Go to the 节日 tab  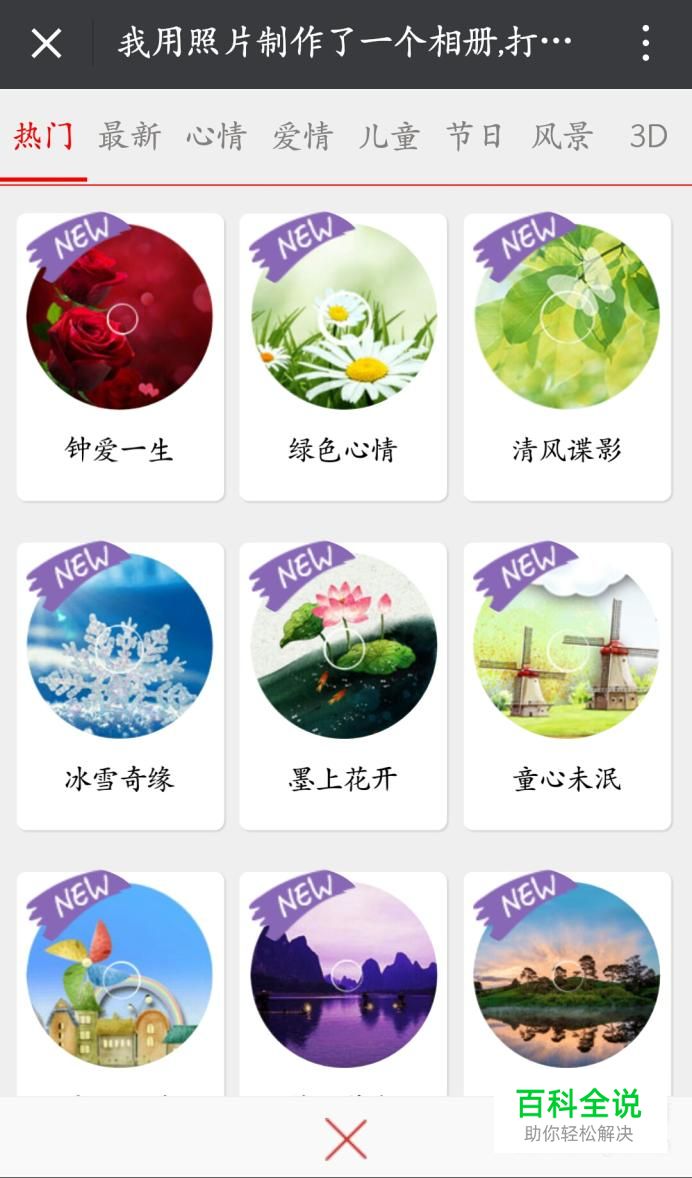(475, 136)
